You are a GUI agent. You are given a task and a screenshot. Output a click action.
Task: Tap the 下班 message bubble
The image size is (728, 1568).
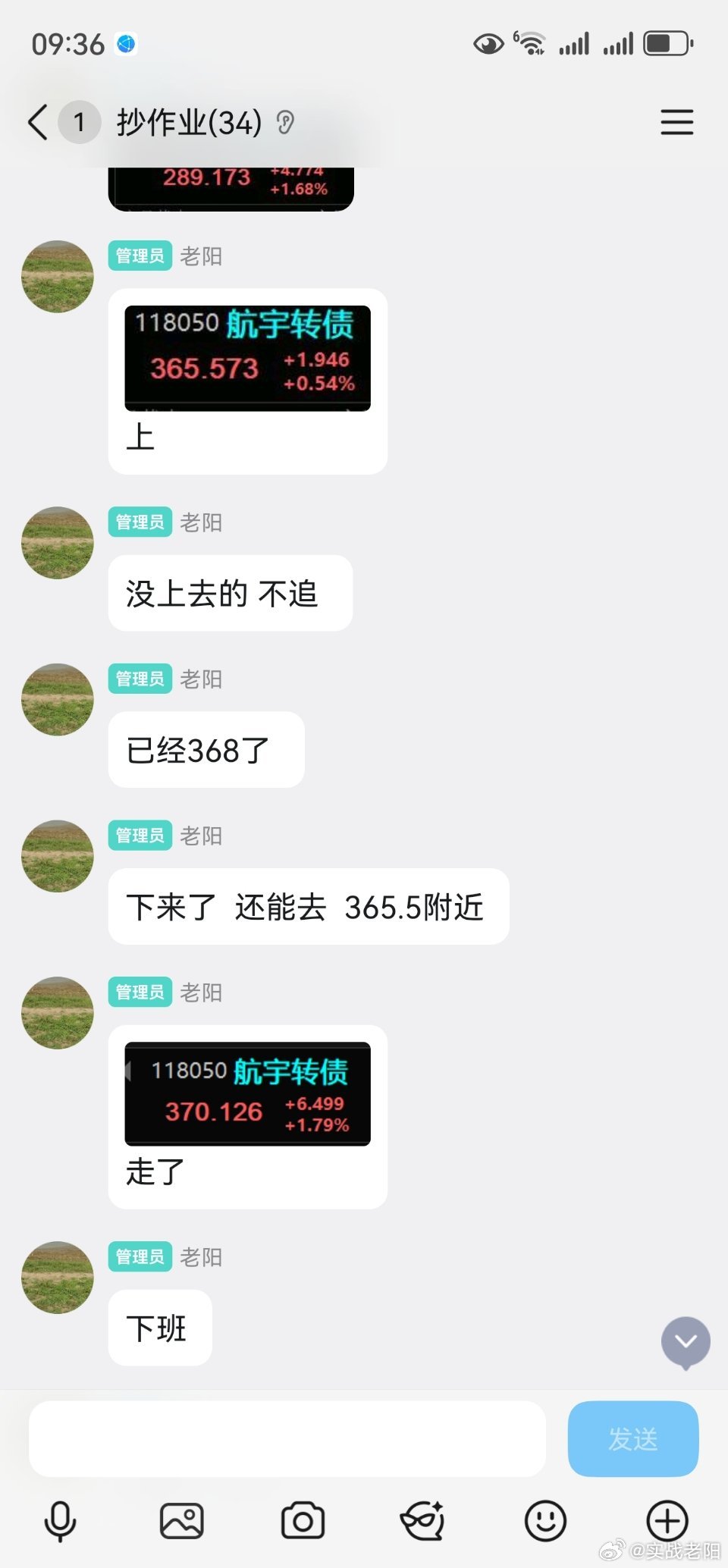coord(159,1328)
